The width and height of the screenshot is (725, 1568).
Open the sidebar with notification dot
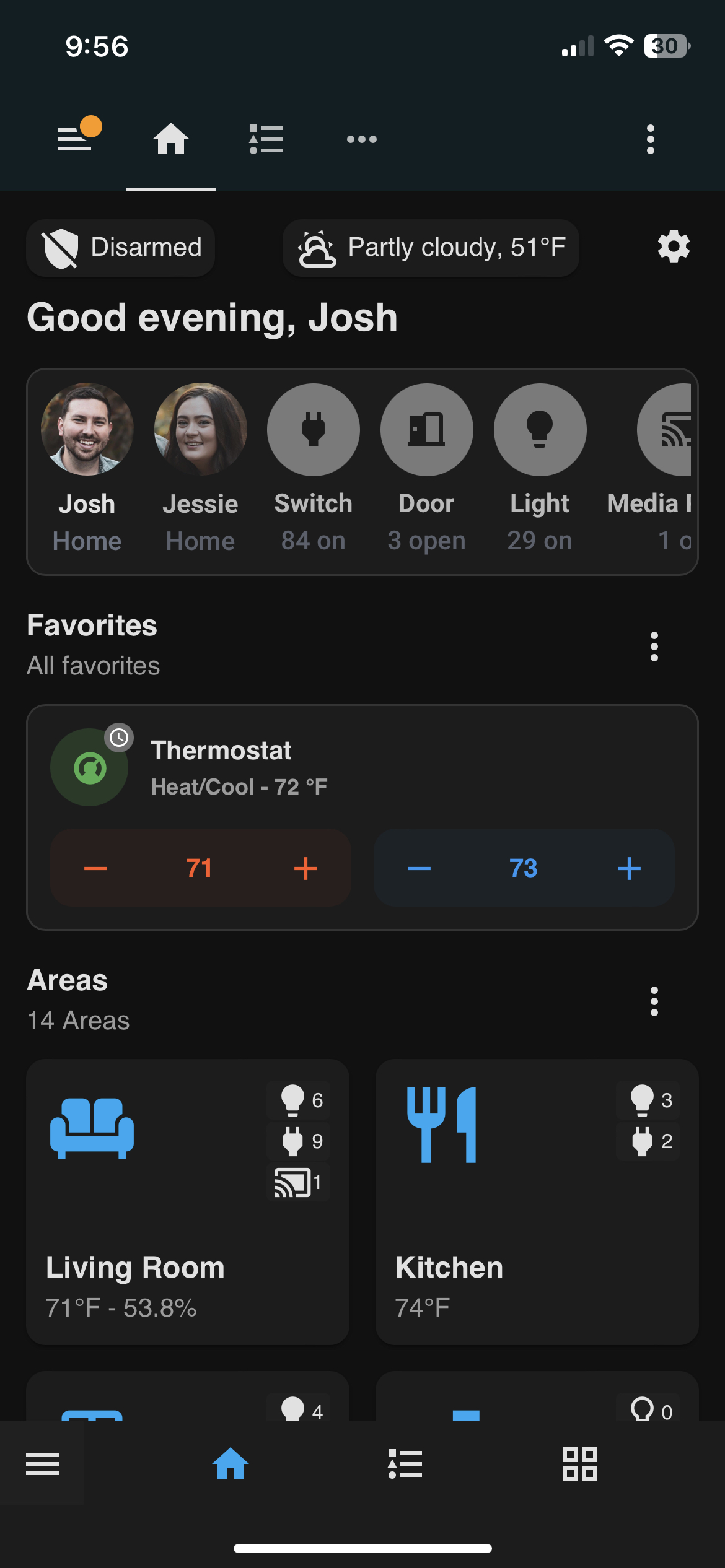click(76, 139)
